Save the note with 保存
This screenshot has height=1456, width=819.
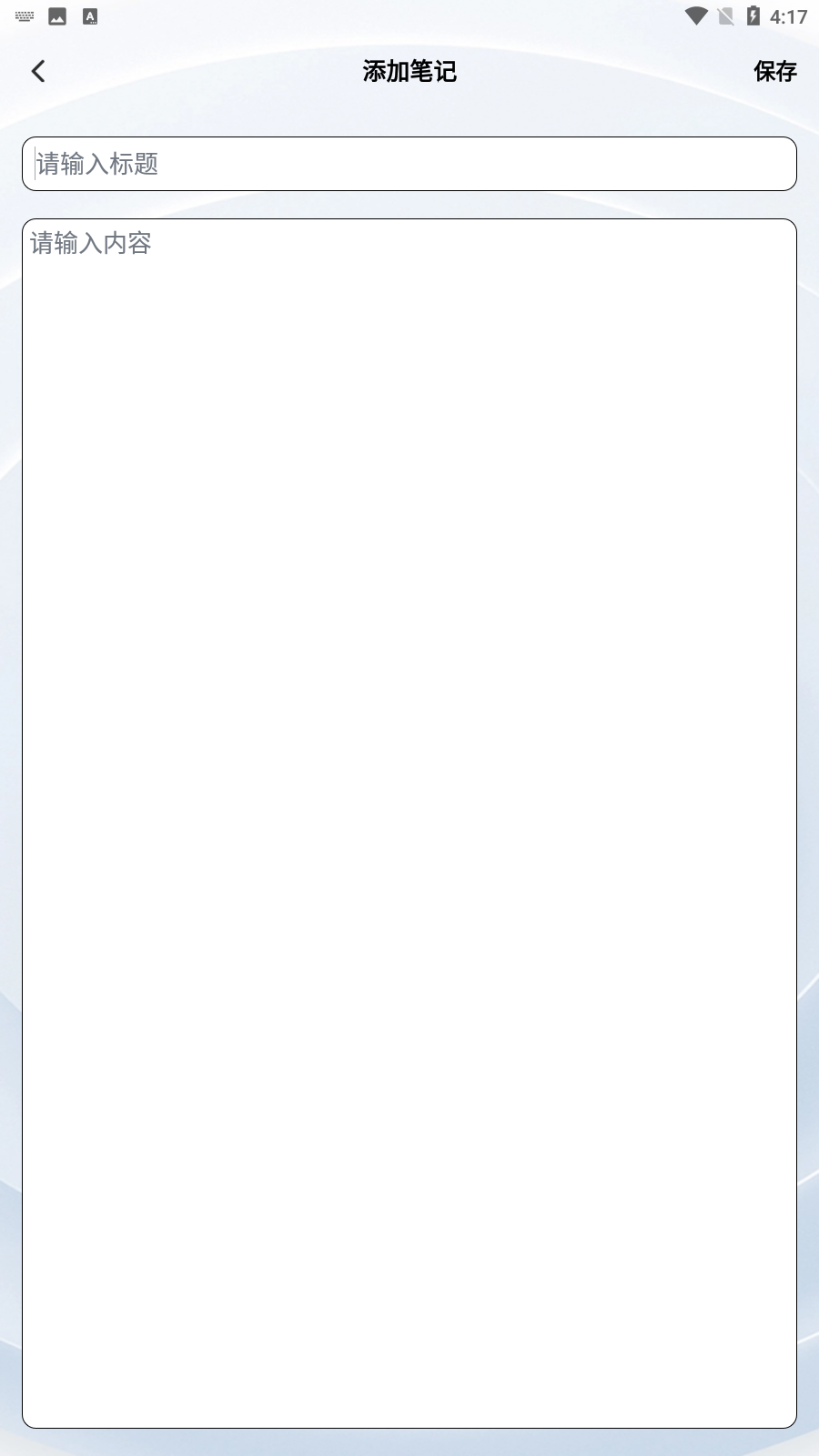(x=774, y=71)
